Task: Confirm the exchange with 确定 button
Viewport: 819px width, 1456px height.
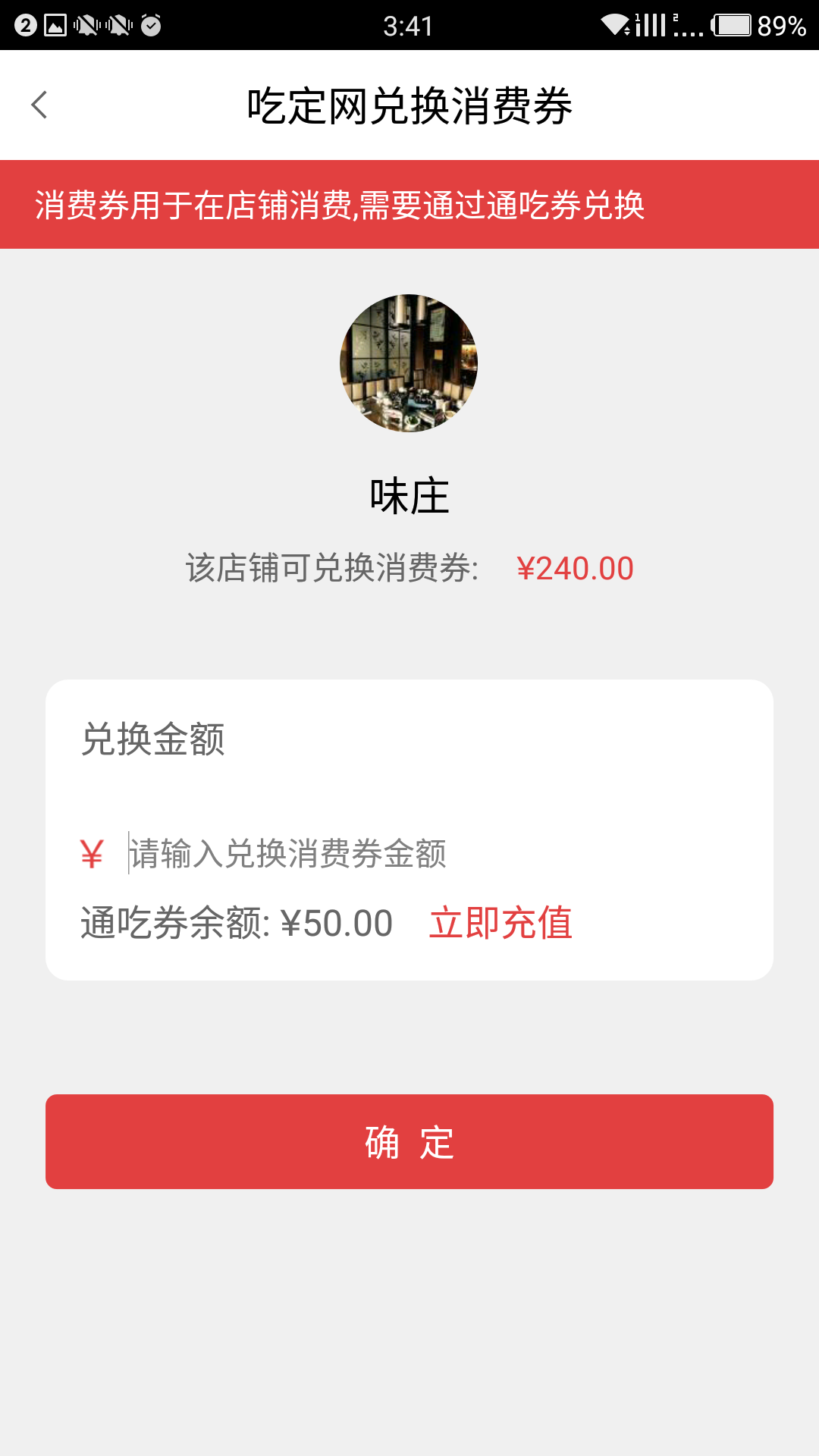Action: [x=409, y=1141]
